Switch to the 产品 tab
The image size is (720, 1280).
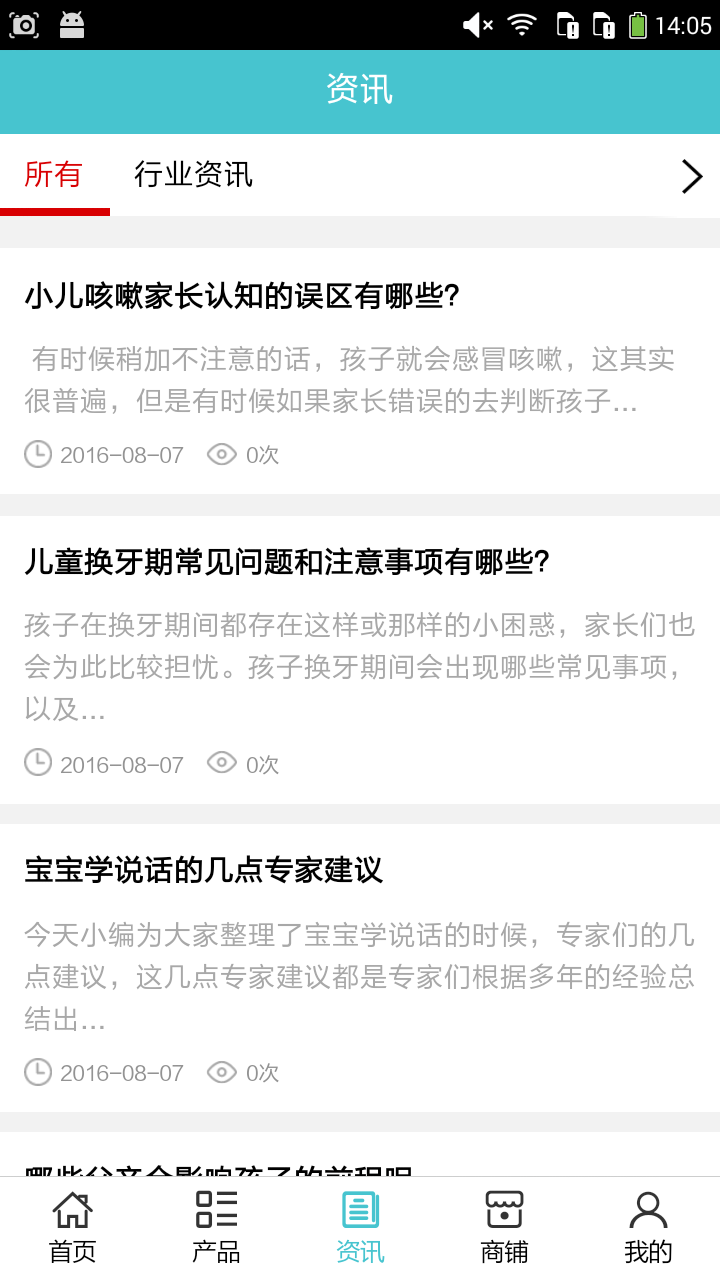(x=216, y=1227)
